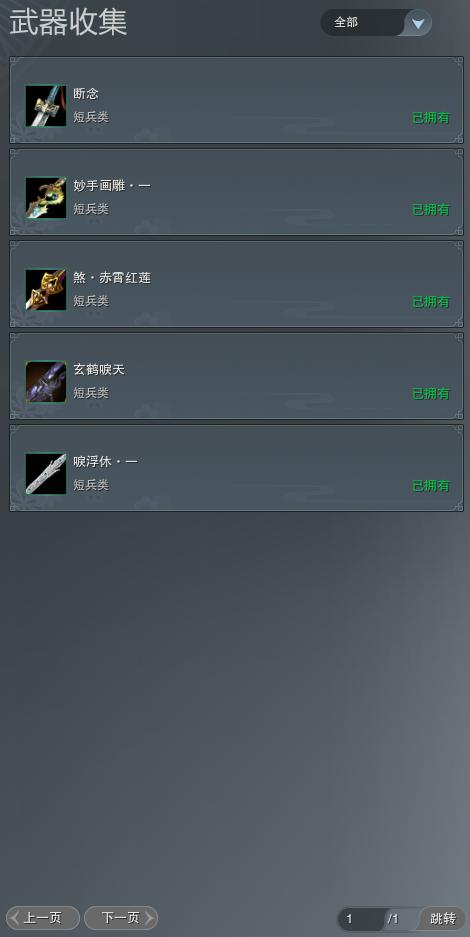470x937 pixels.
Task: Go to previous page with 上一页
Action: [42, 918]
